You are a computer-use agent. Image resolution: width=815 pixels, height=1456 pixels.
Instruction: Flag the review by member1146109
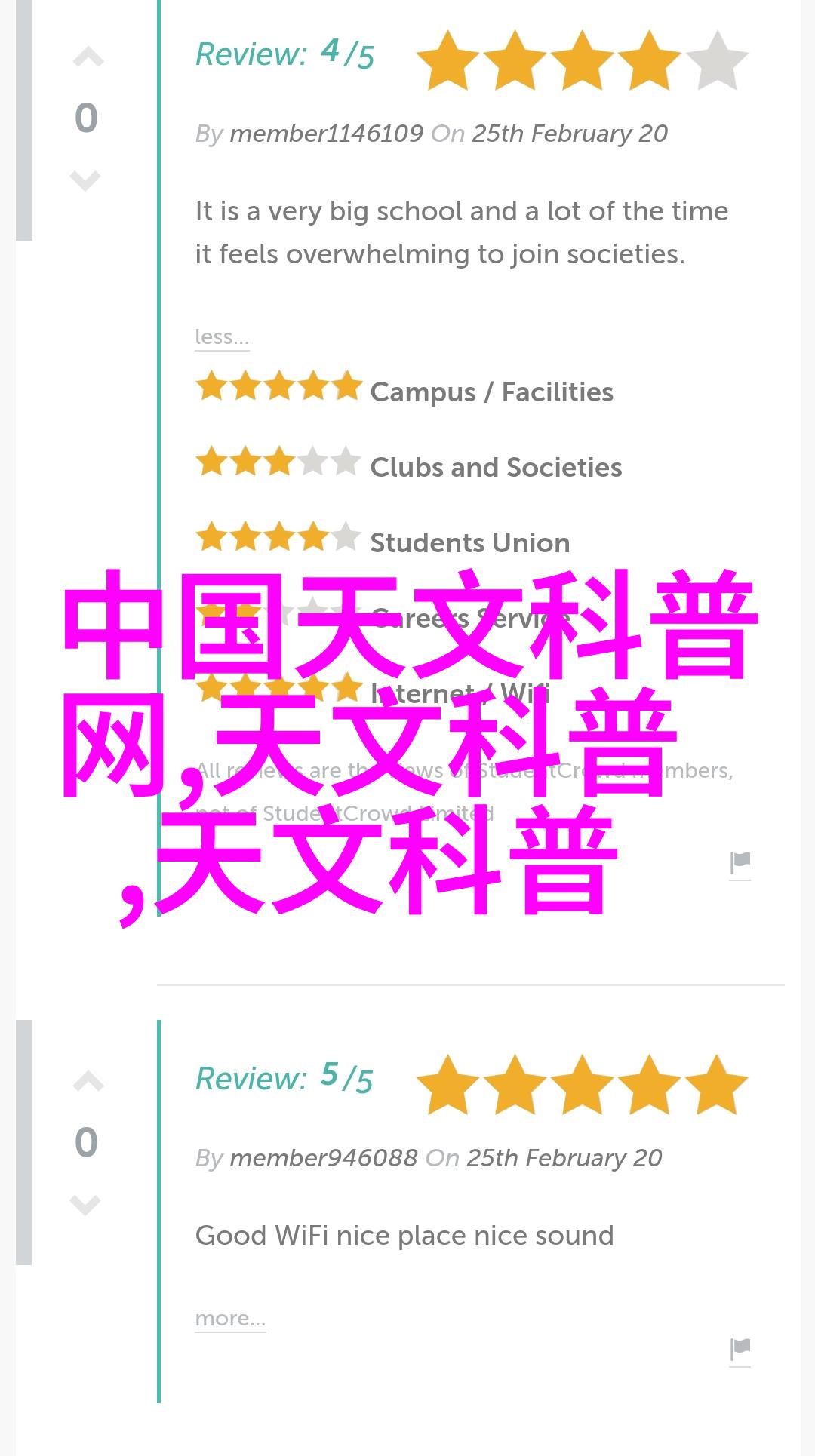tap(740, 863)
